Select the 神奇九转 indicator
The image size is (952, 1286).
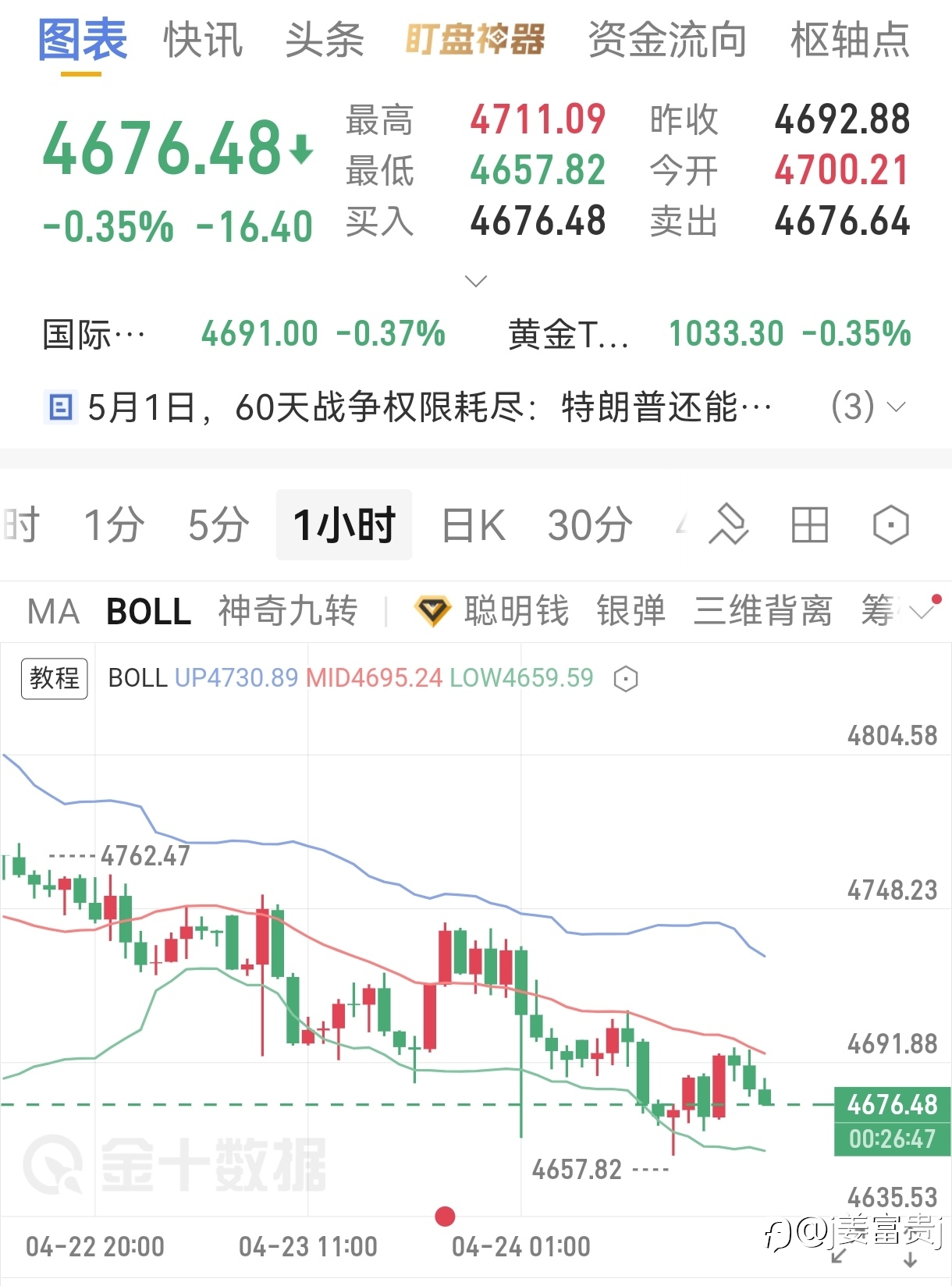click(x=288, y=611)
